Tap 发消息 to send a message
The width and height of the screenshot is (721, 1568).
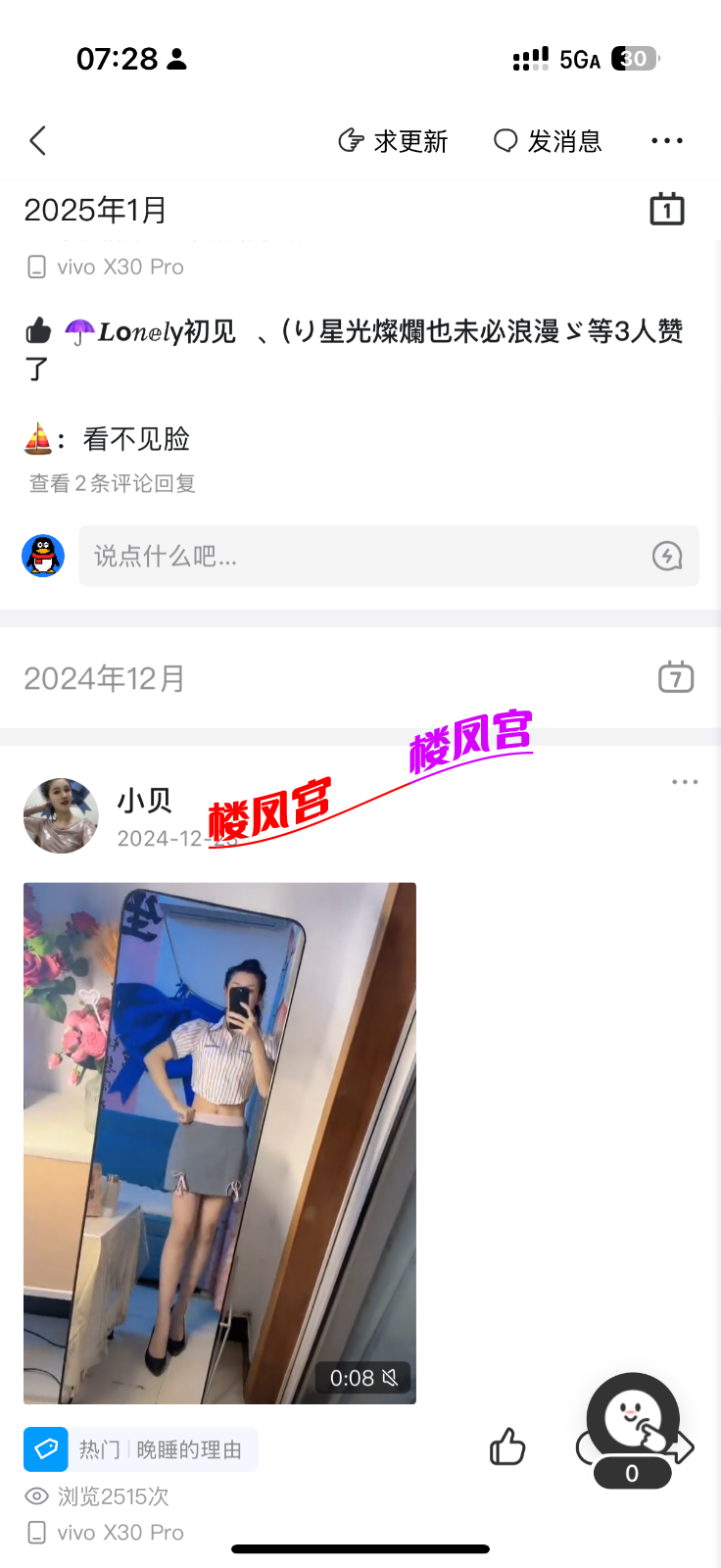548,141
